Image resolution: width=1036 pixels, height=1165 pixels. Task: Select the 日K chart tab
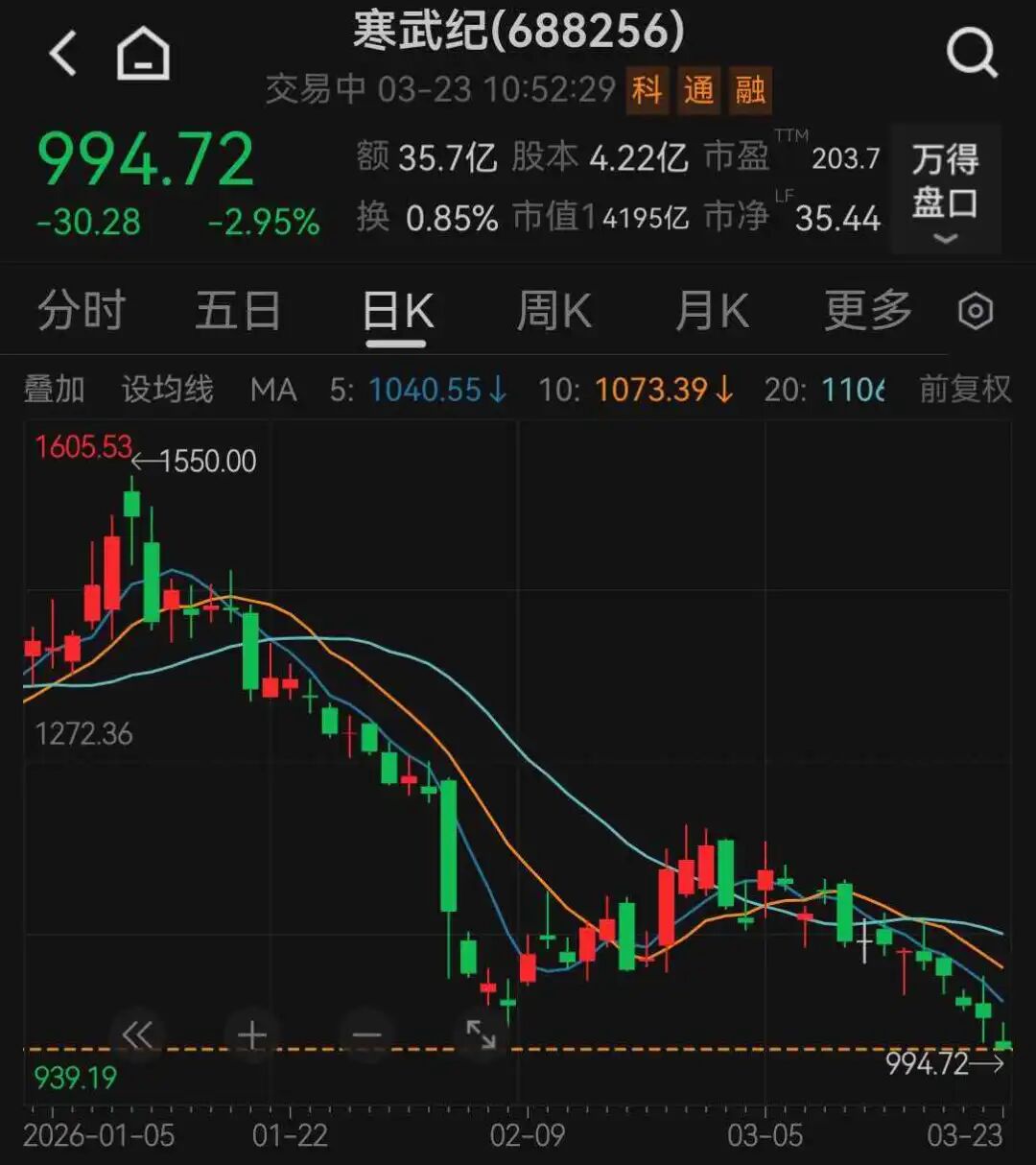click(398, 313)
